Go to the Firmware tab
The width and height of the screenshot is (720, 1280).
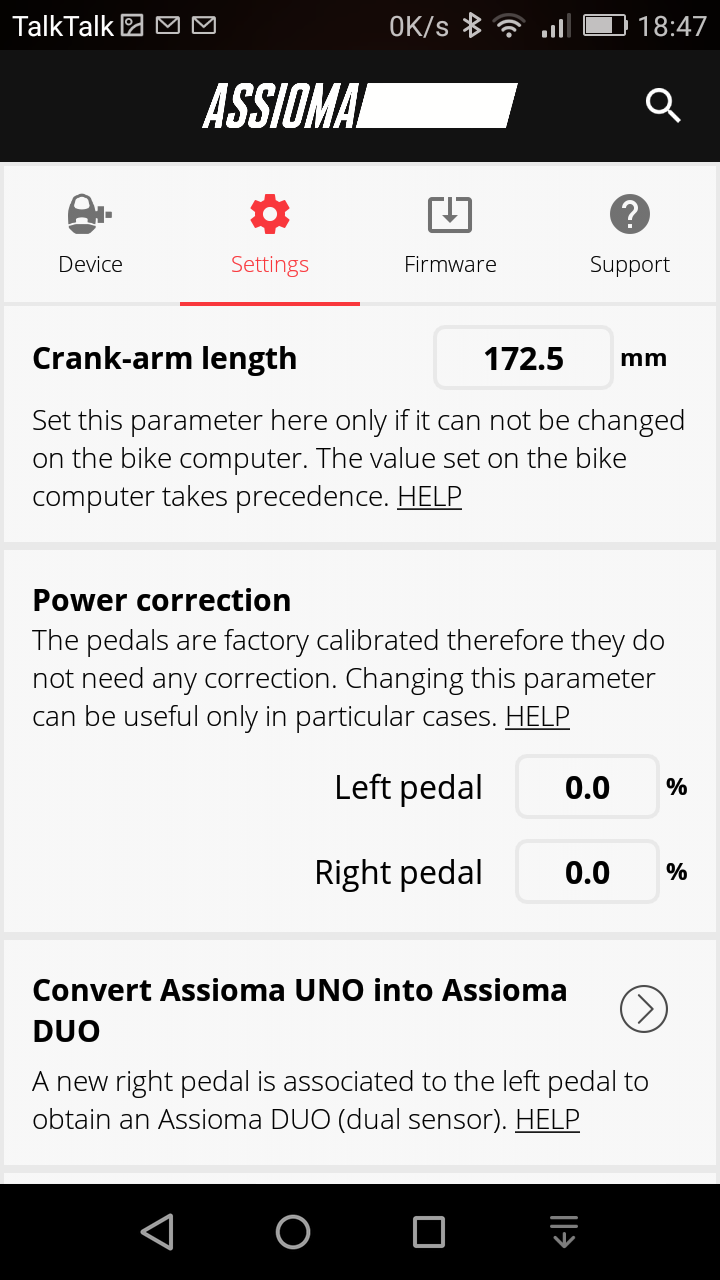click(x=450, y=236)
